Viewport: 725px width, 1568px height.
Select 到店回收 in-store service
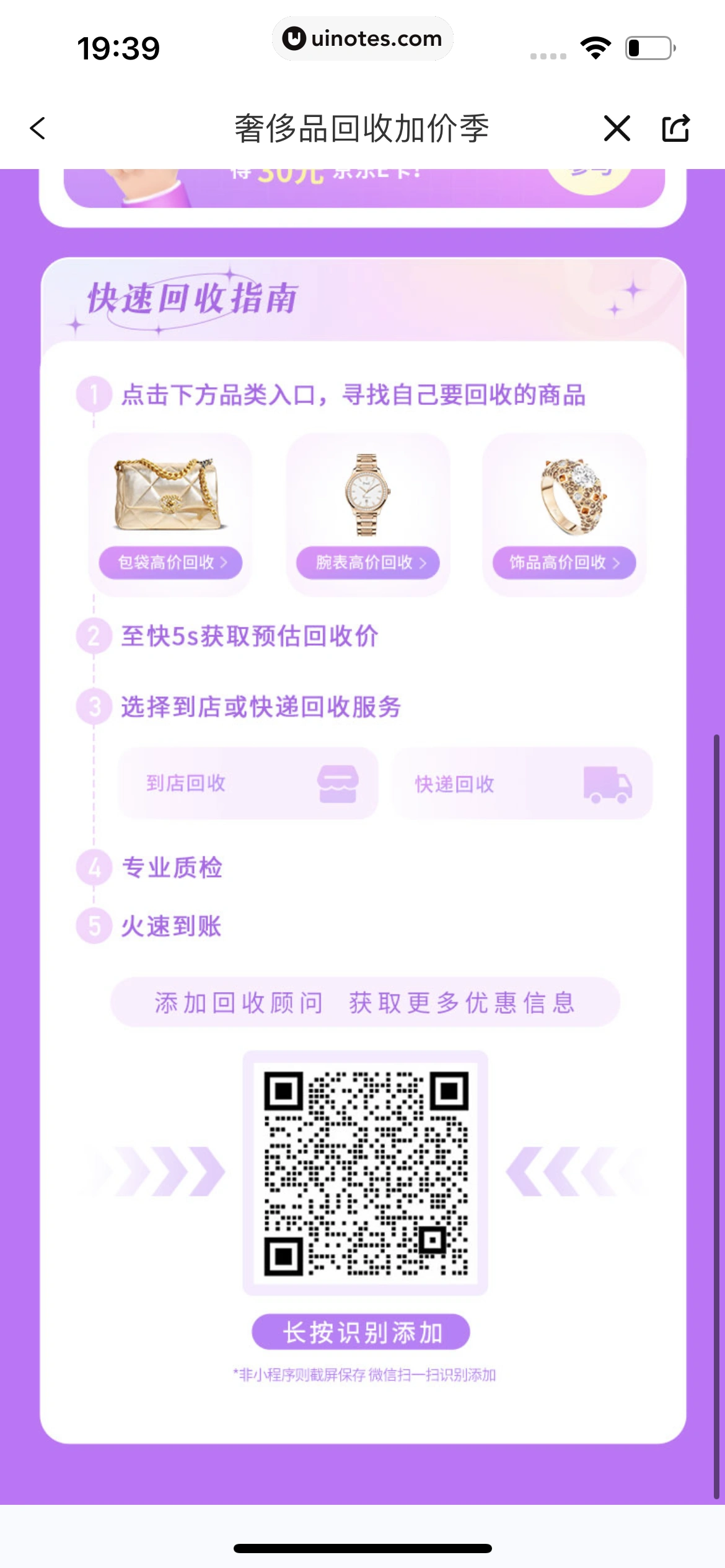click(x=248, y=783)
